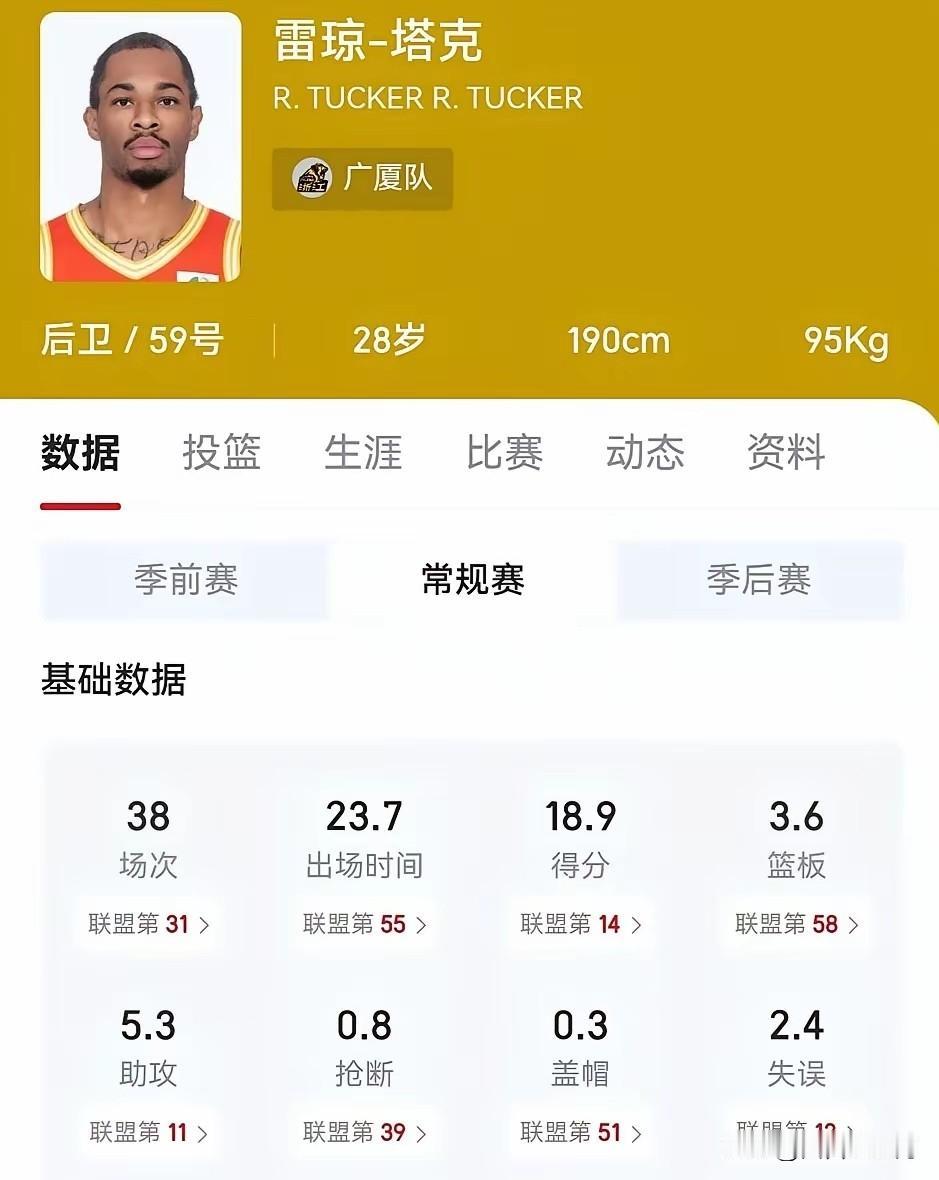The height and width of the screenshot is (1180, 939).
Task: Expand the 得分 league rank 联盟第14
Action: tap(580, 925)
